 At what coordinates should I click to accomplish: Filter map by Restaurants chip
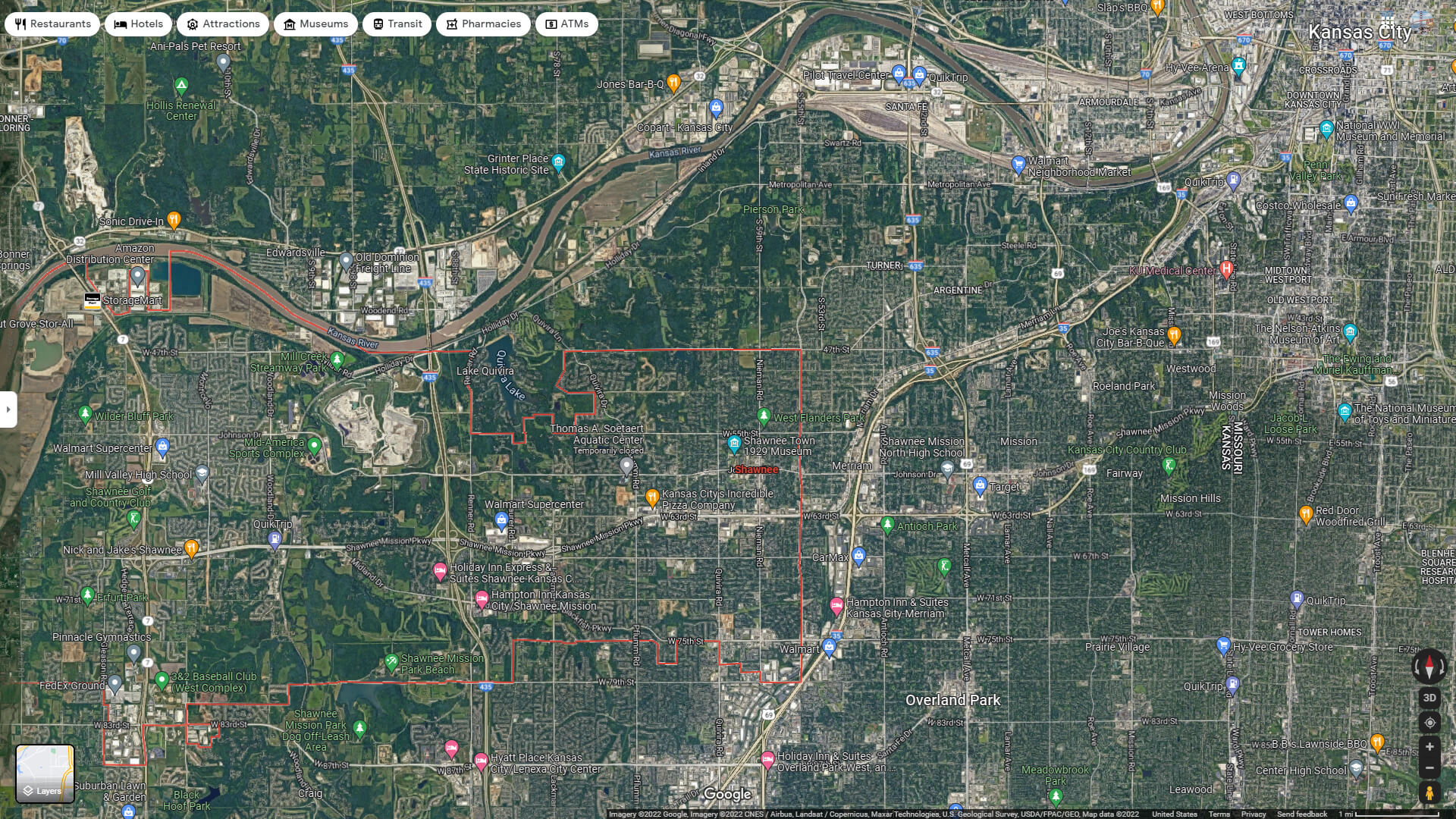coord(52,24)
